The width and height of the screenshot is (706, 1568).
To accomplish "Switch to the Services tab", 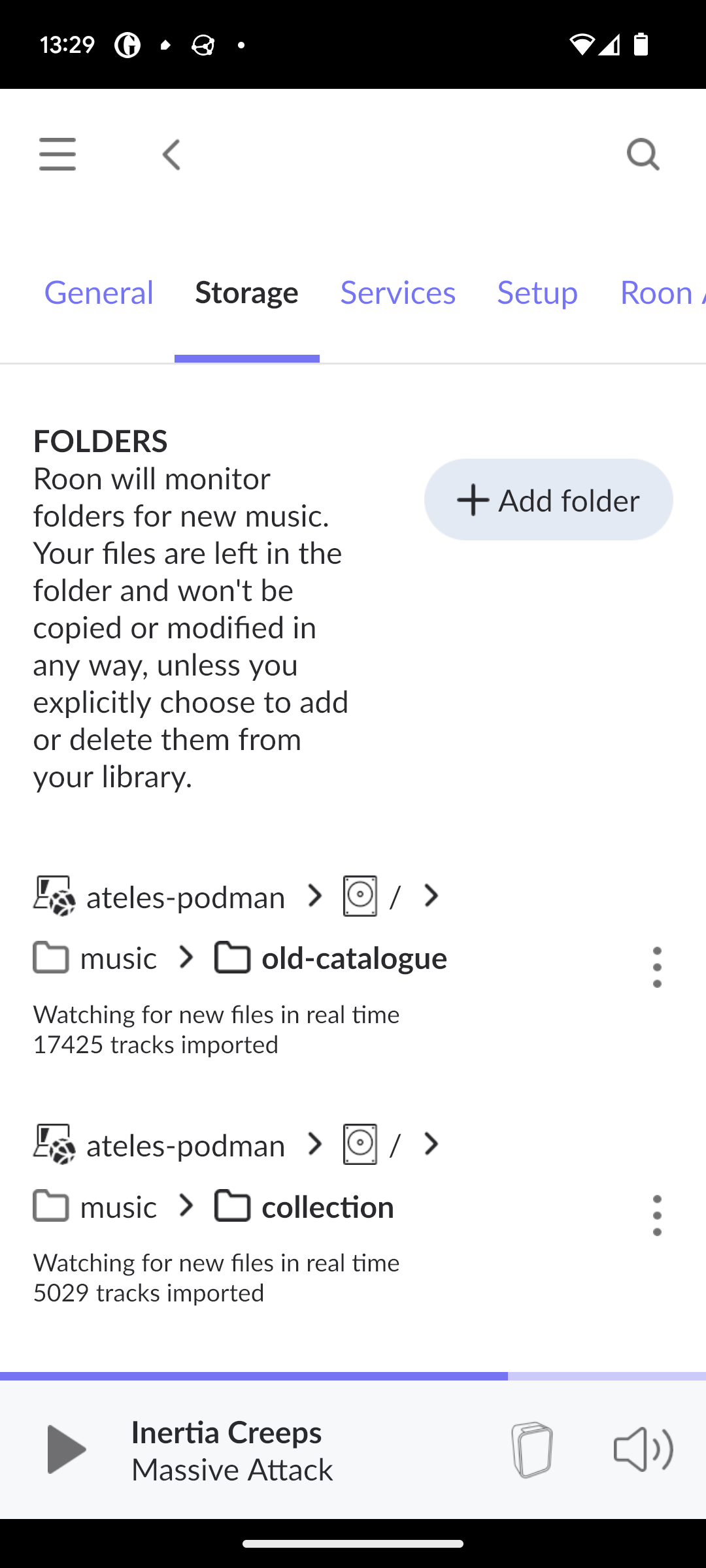I will pyautogui.click(x=398, y=292).
